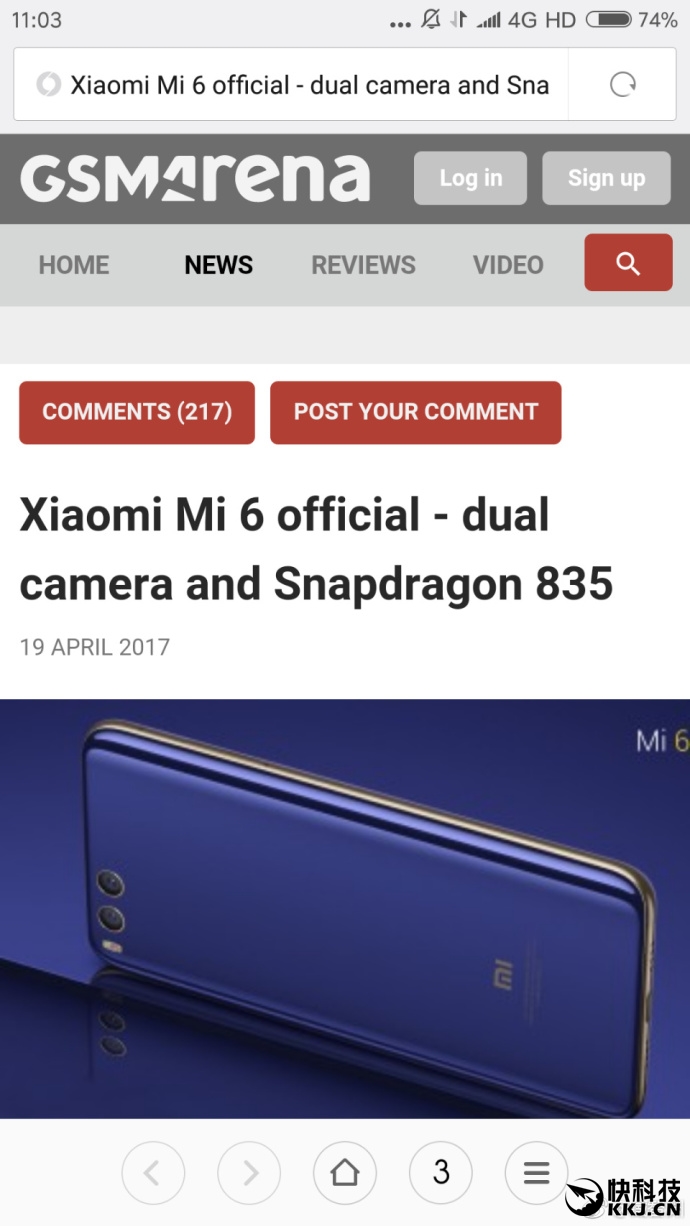Switch to the NEWS tab

pyautogui.click(x=218, y=265)
